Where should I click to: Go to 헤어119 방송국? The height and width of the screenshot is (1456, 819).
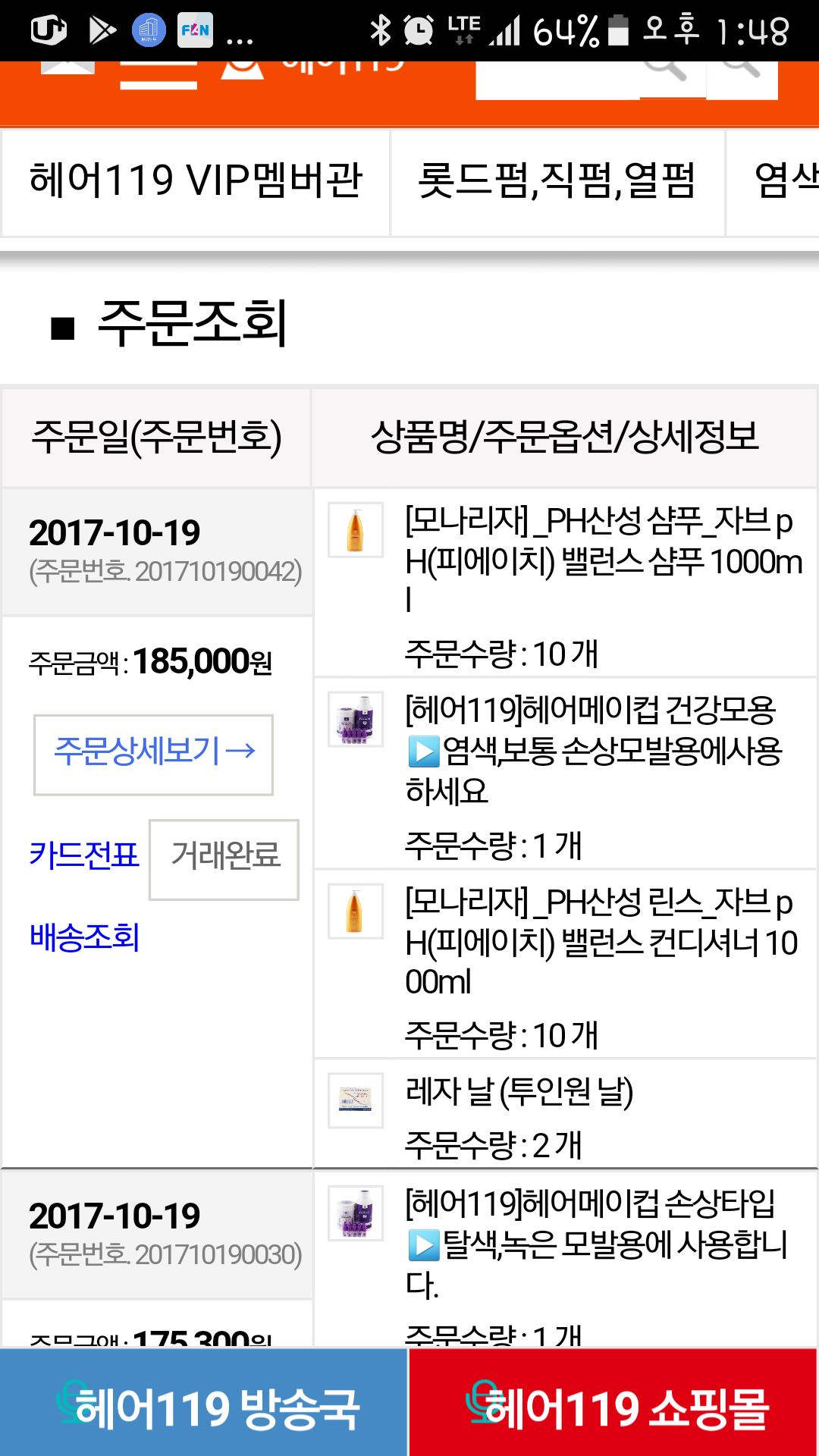(203, 1402)
